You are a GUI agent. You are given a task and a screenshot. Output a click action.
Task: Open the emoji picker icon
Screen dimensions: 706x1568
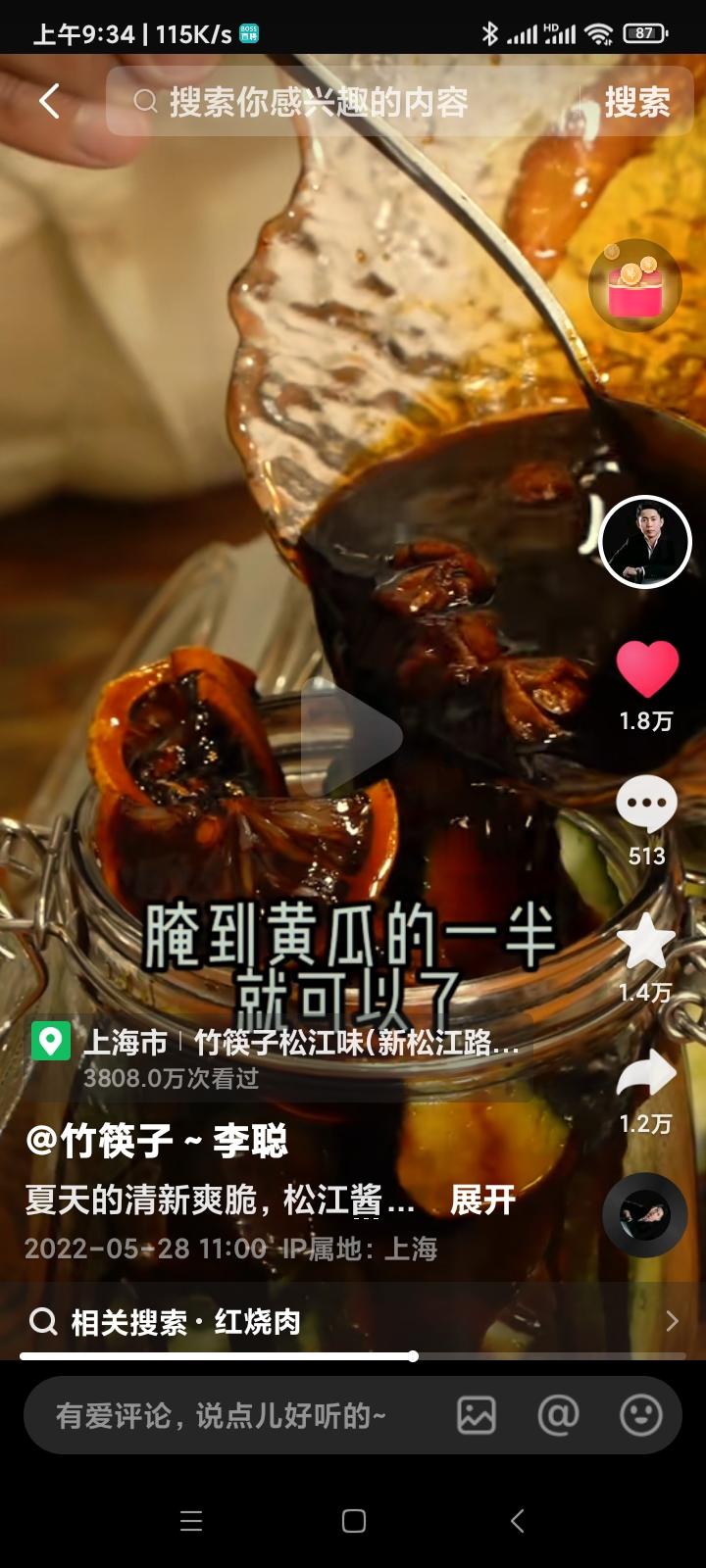pyautogui.click(x=641, y=1415)
